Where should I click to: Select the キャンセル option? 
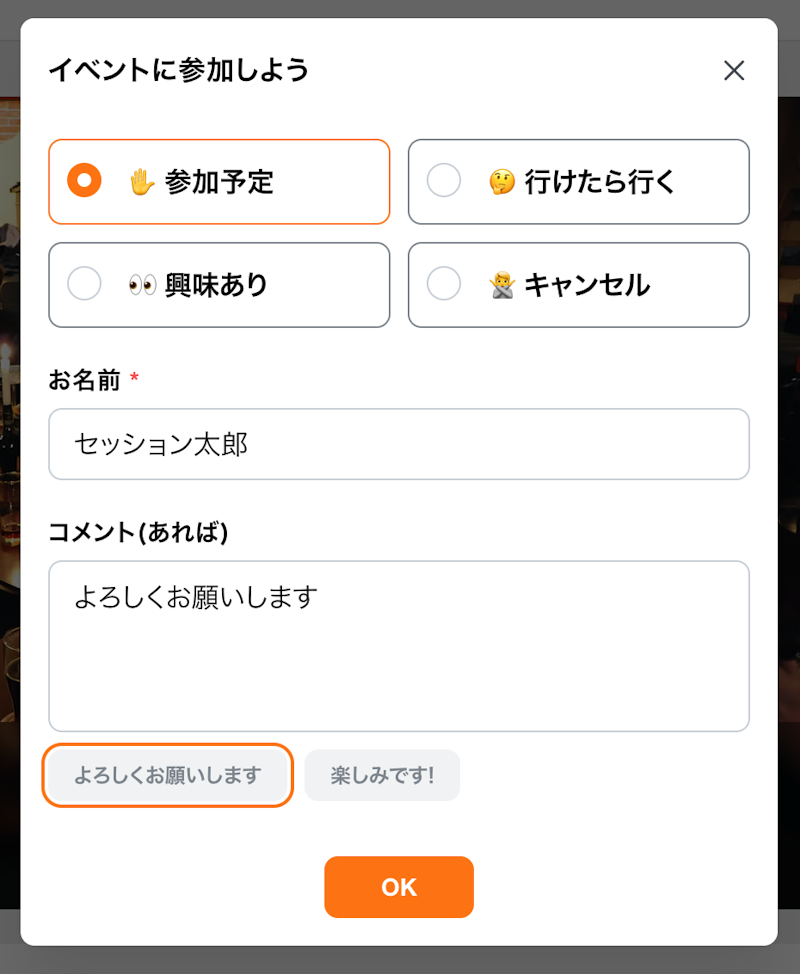(x=578, y=285)
